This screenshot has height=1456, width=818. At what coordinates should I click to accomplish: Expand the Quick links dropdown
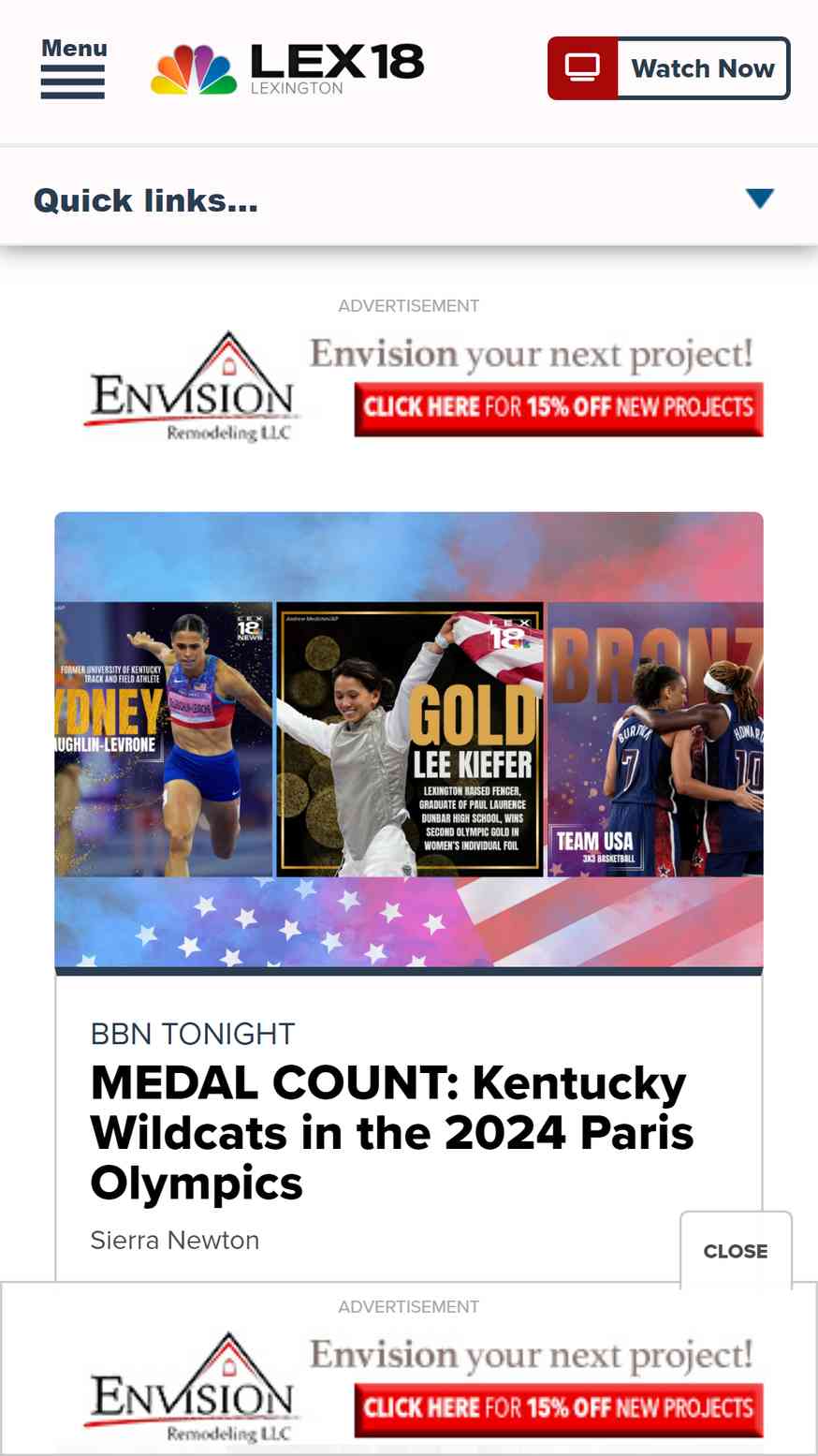click(x=759, y=199)
